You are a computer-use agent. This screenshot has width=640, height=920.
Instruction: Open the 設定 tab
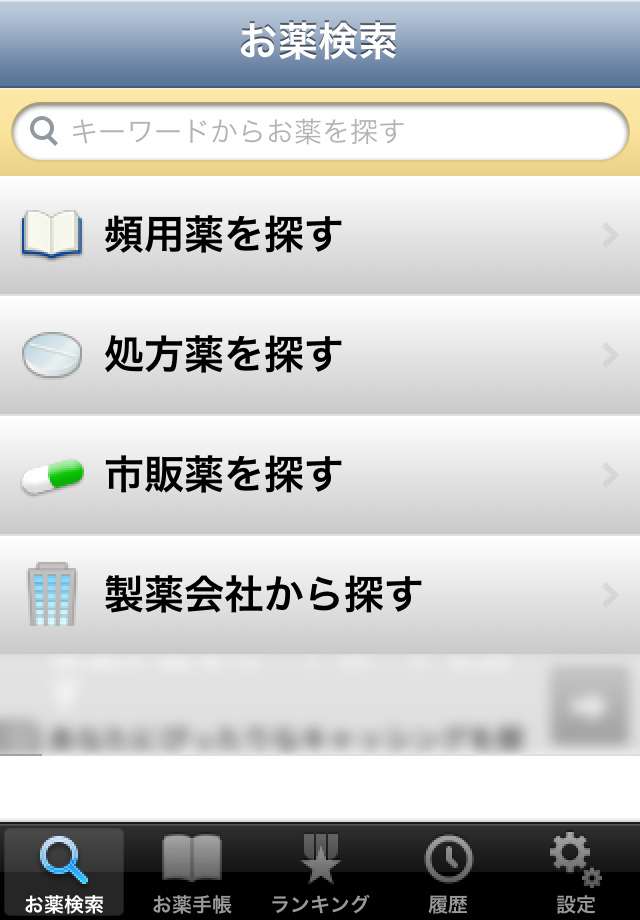tap(576, 872)
